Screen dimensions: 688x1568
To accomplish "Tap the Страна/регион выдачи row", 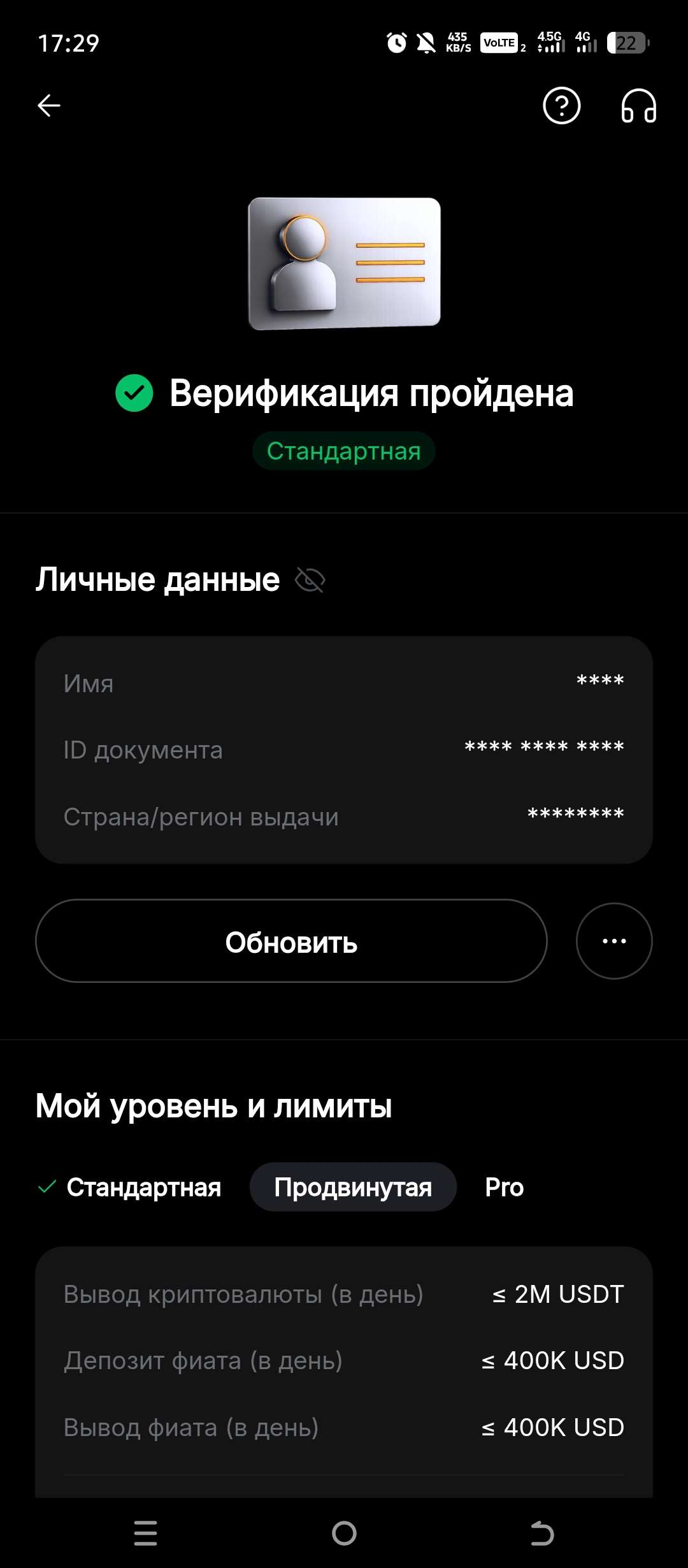I will [344, 817].
